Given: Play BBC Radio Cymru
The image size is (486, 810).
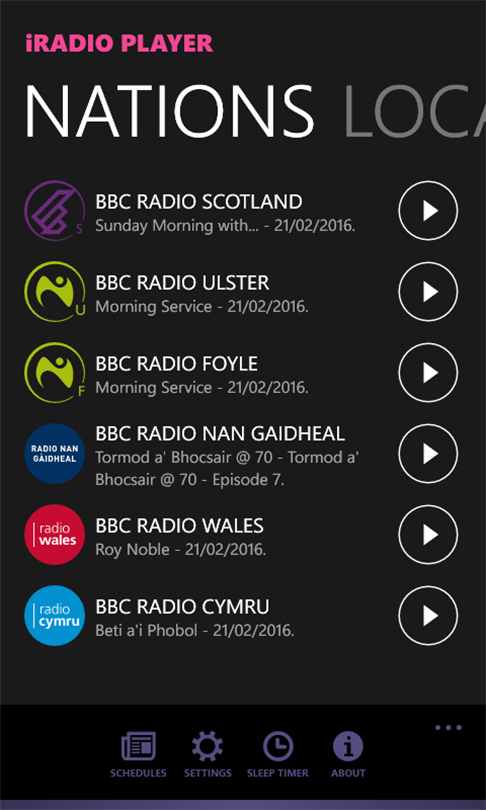Looking at the screenshot, I should pyautogui.click(x=428, y=615).
